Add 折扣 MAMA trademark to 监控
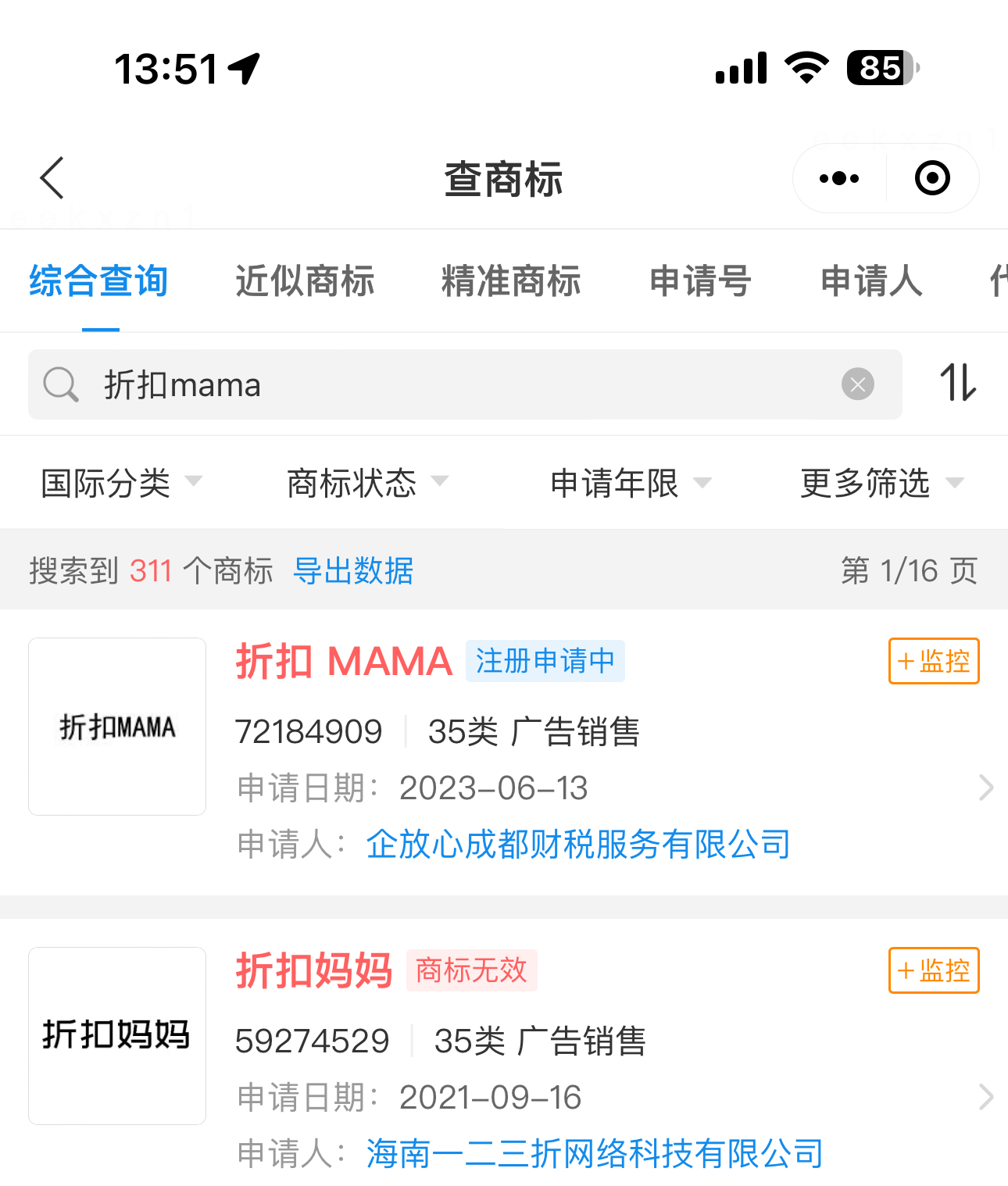Image resolution: width=1008 pixels, height=1186 pixels. pyautogui.click(x=934, y=661)
